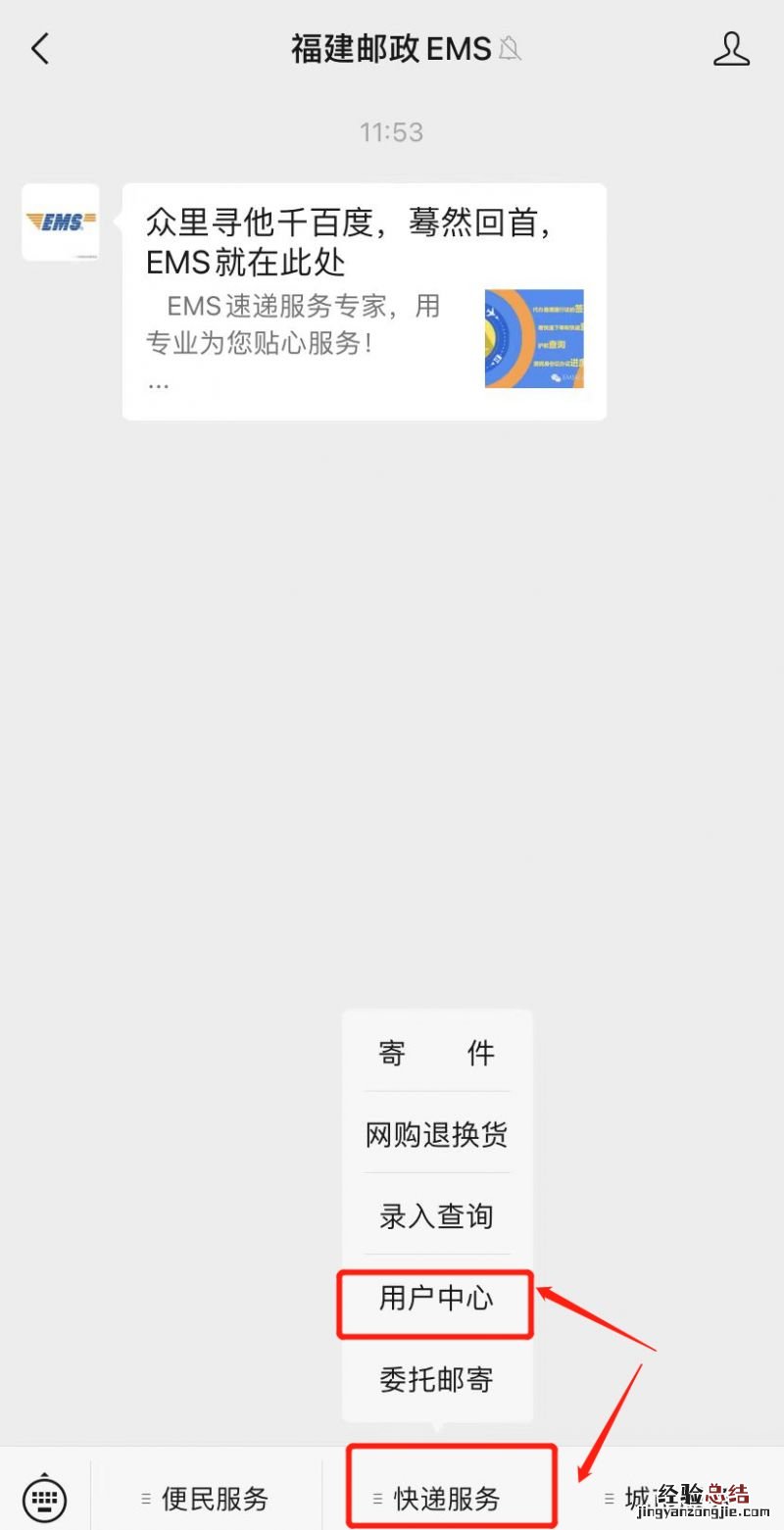Expand the 便民服务 bottom menu
Image resolution: width=784 pixels, height=1530 pixels.
pos(206,1498)
